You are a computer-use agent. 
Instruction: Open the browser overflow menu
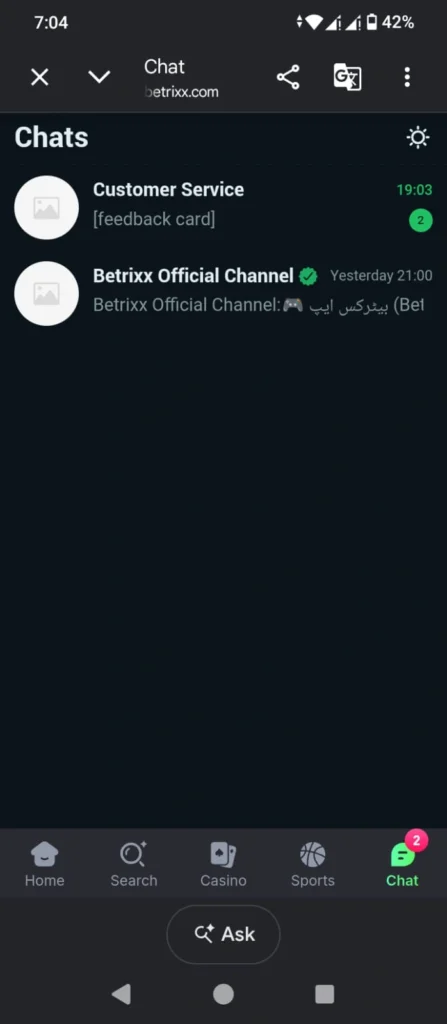407,77
